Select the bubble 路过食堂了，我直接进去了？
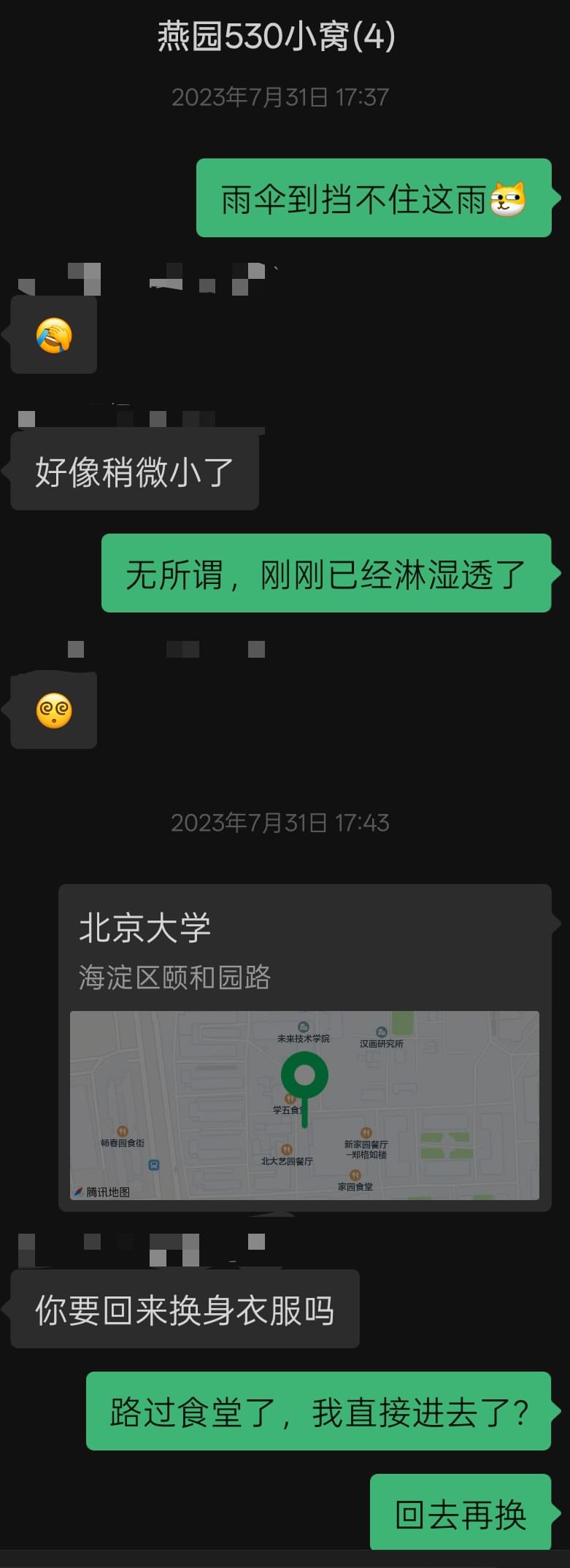570x1568 pixels. 317,1411
